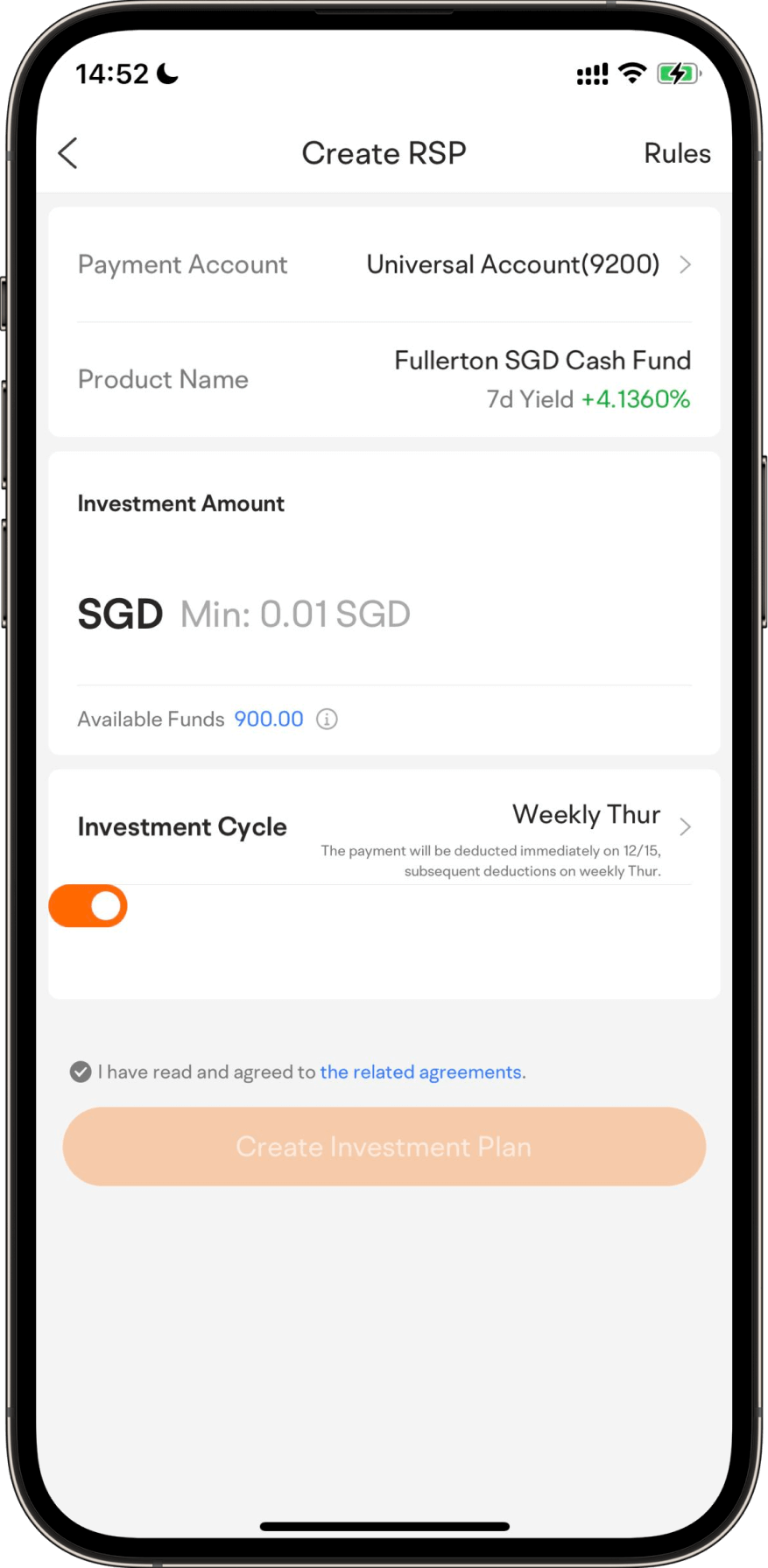Turn off the orange toggle switch
768x1568 pixels.
(x=88, y=906)
